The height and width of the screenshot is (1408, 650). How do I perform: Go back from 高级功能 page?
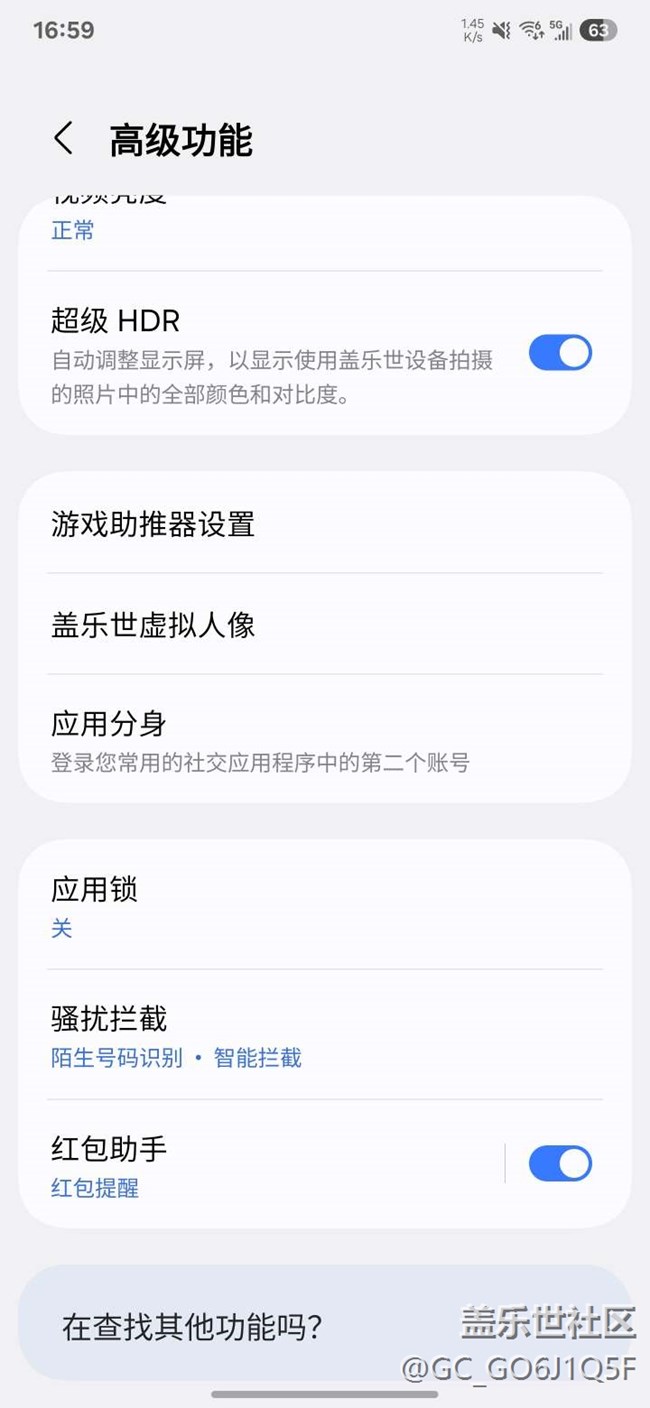64,139
